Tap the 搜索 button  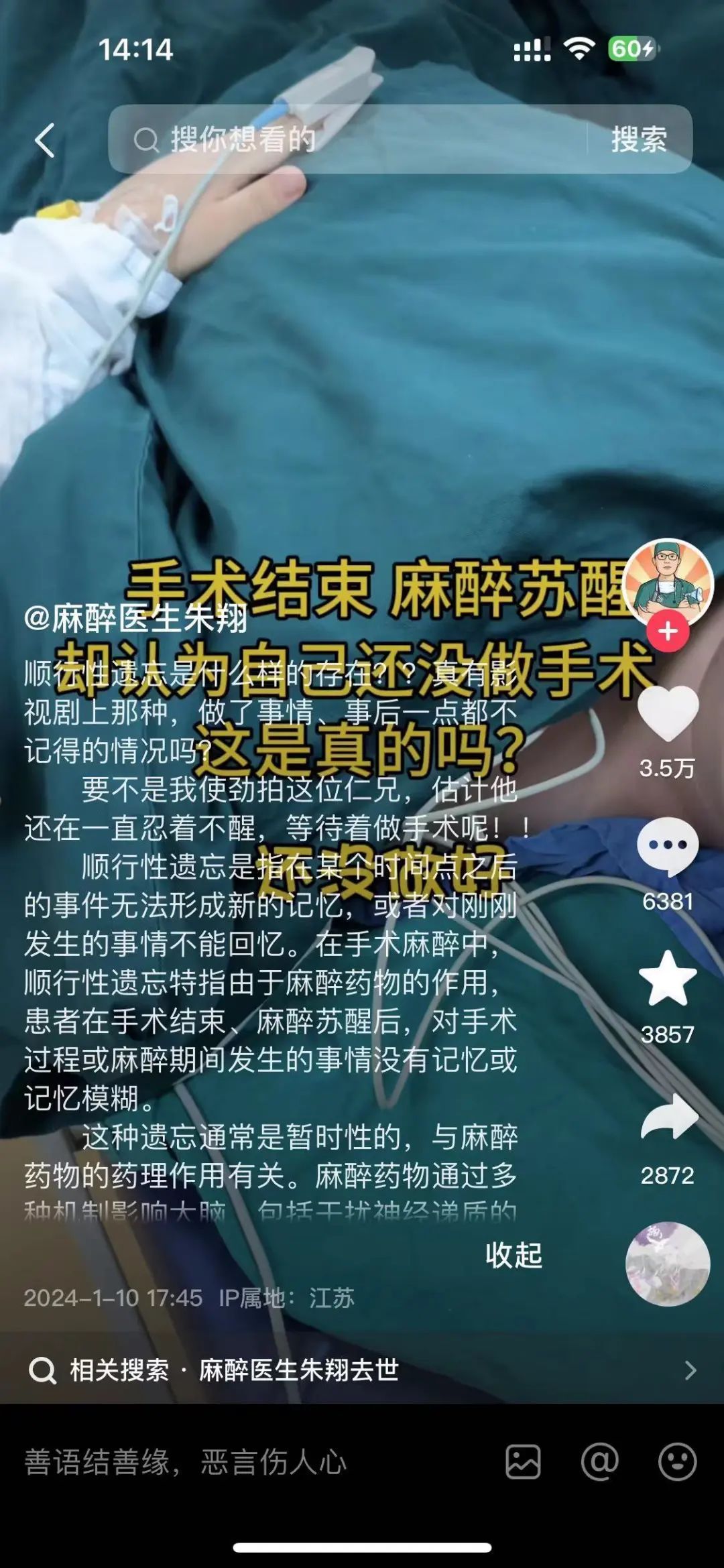pos(638,139)
